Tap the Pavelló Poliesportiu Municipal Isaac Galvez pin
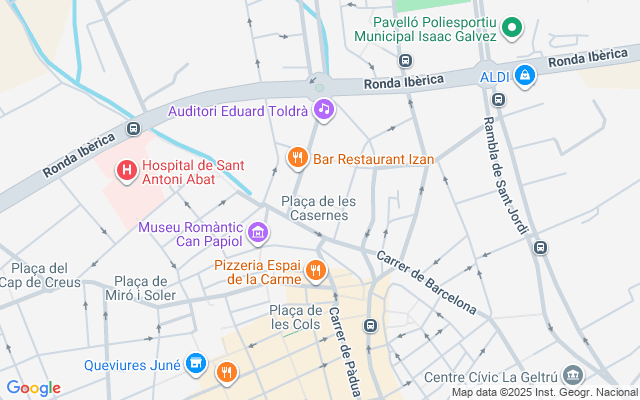Screen dimensions: 640x400 pos(512,27)
